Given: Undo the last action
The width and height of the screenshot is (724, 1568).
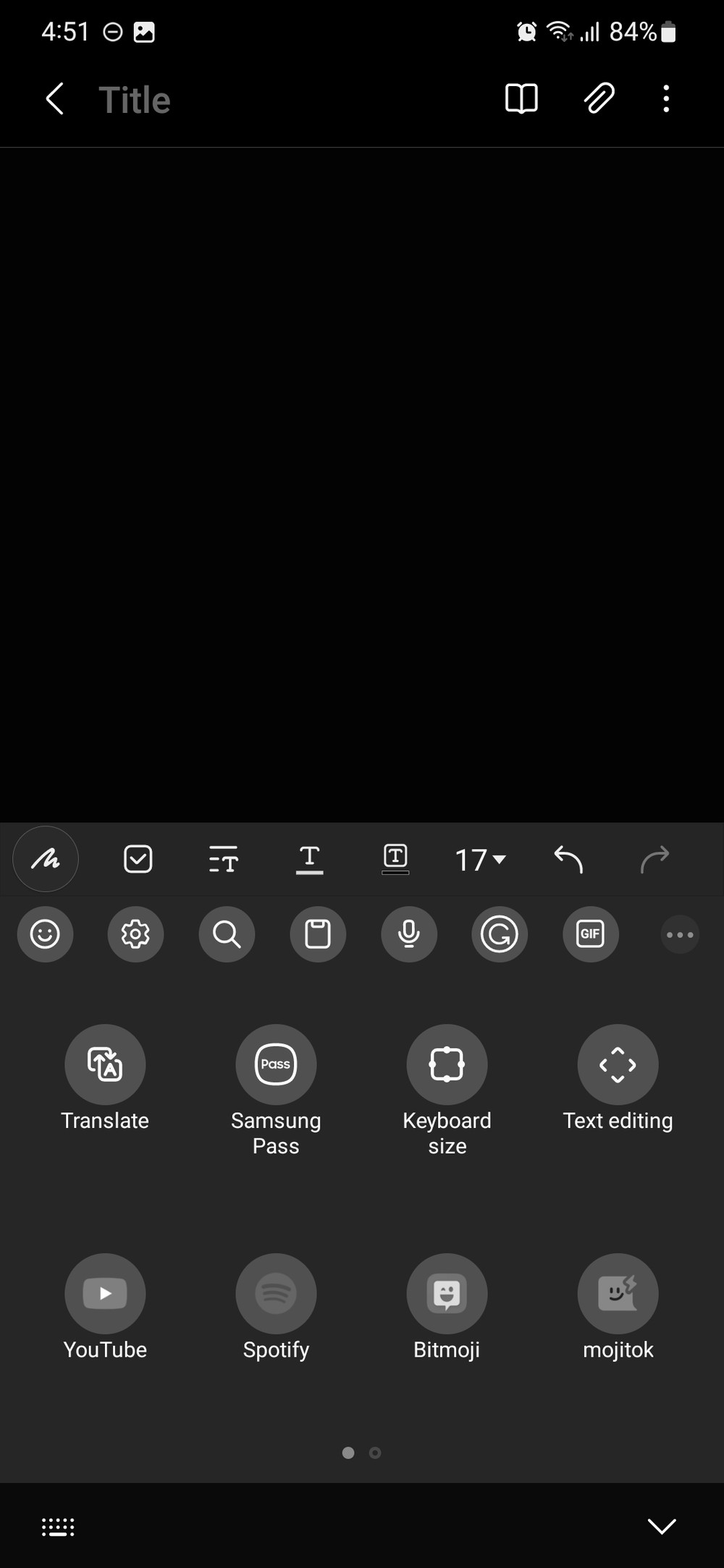Looking at the screenshot, I should coord(568,860).
